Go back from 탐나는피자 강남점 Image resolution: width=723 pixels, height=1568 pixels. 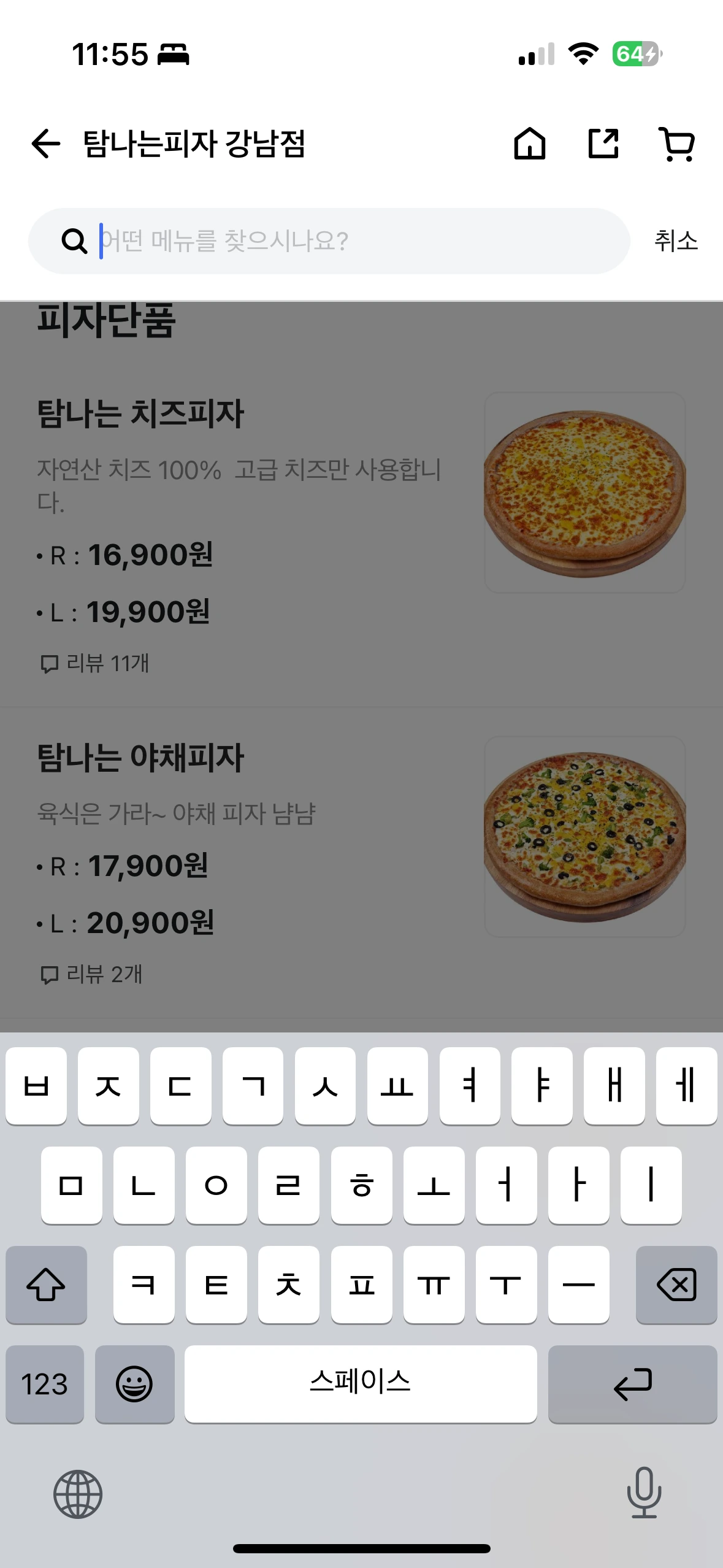pos(46,144)
